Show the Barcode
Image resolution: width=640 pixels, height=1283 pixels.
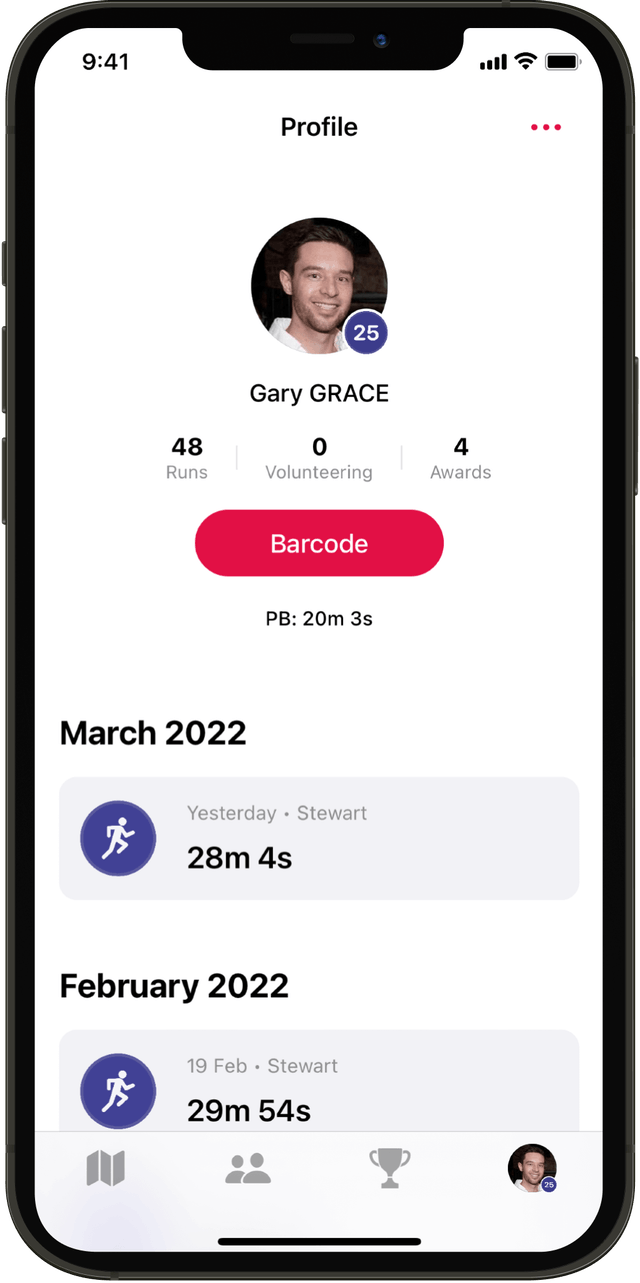[x=319, y=543]
